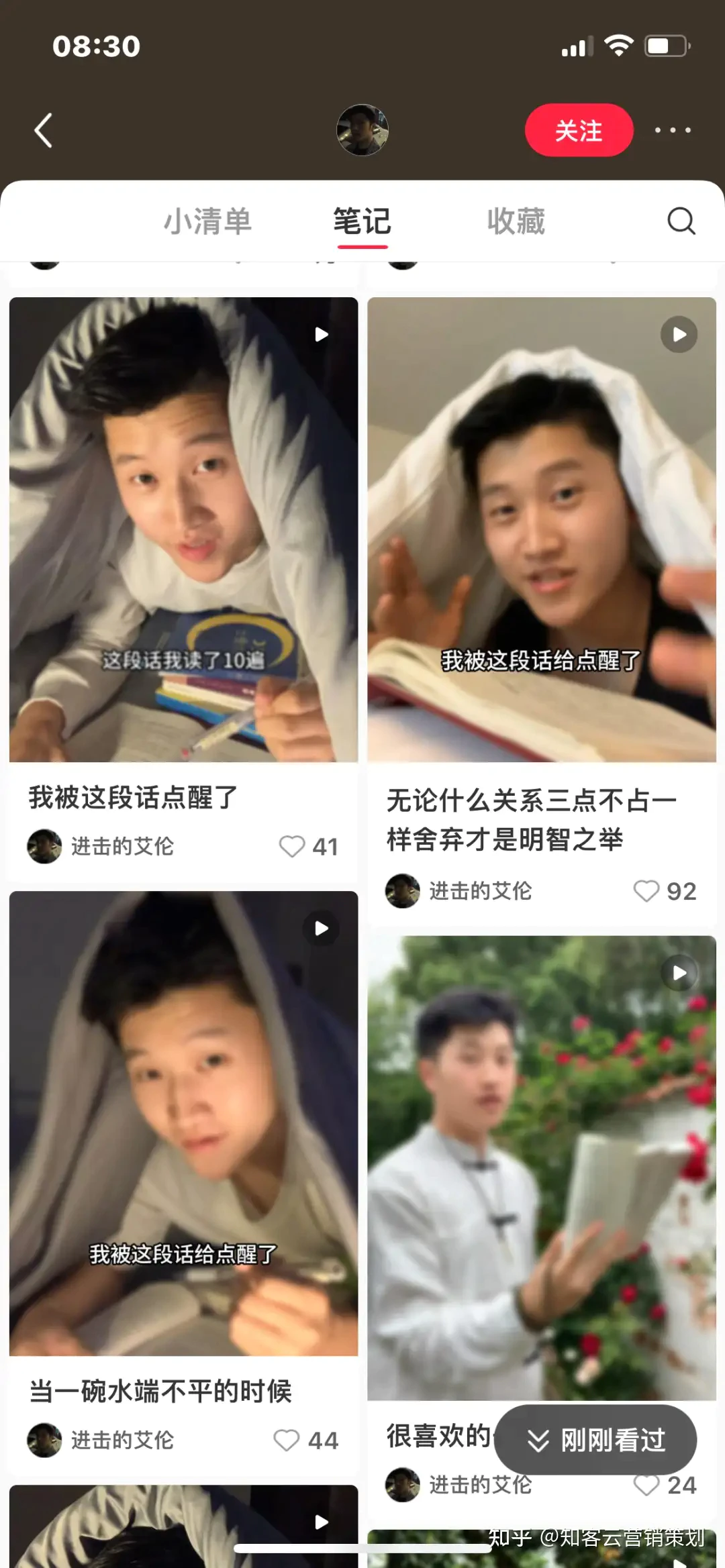Like the note with 92 likes
The image size is (725, 1568).
tap(646, 891)
